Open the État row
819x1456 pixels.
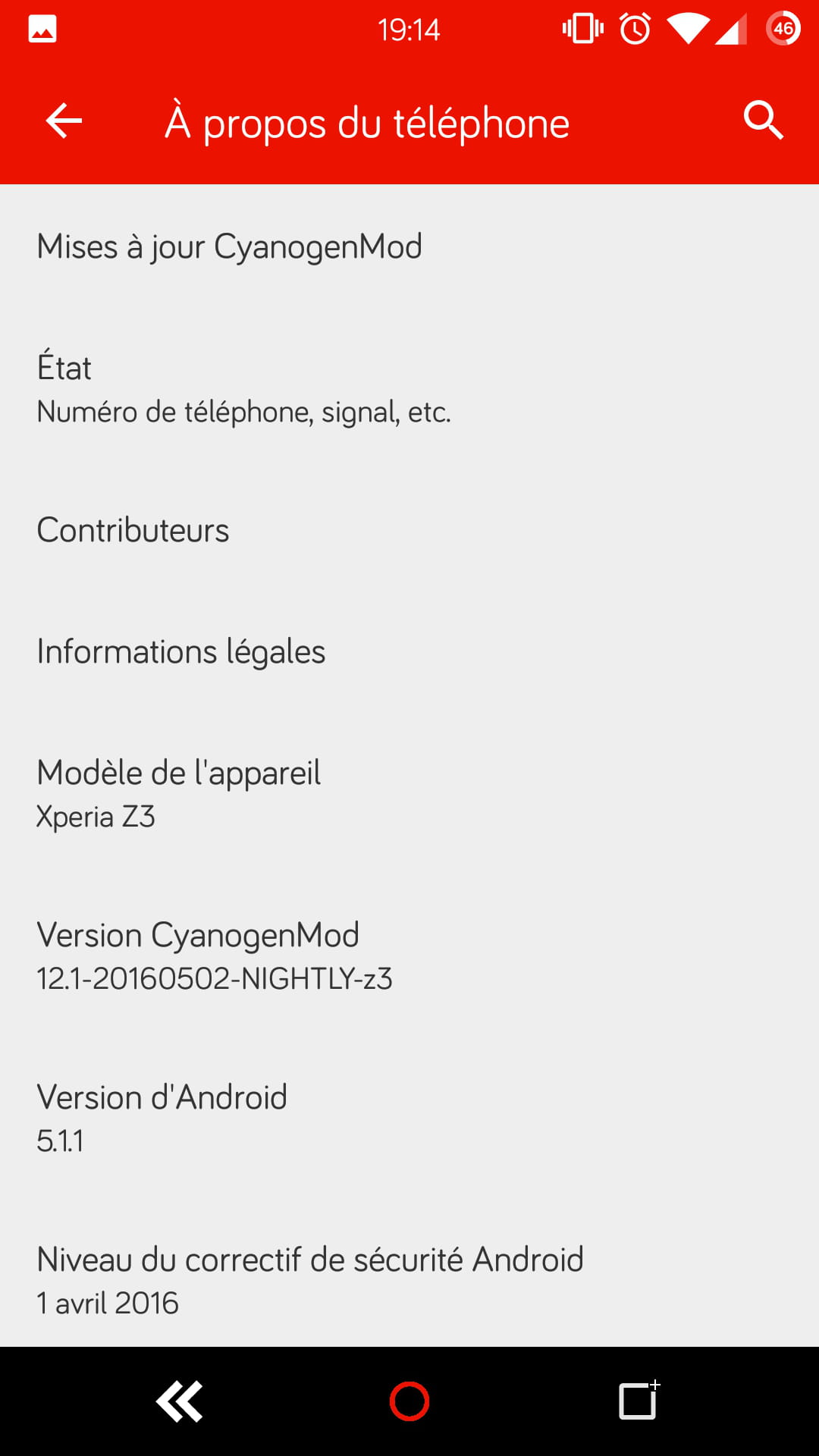(409, 388)
